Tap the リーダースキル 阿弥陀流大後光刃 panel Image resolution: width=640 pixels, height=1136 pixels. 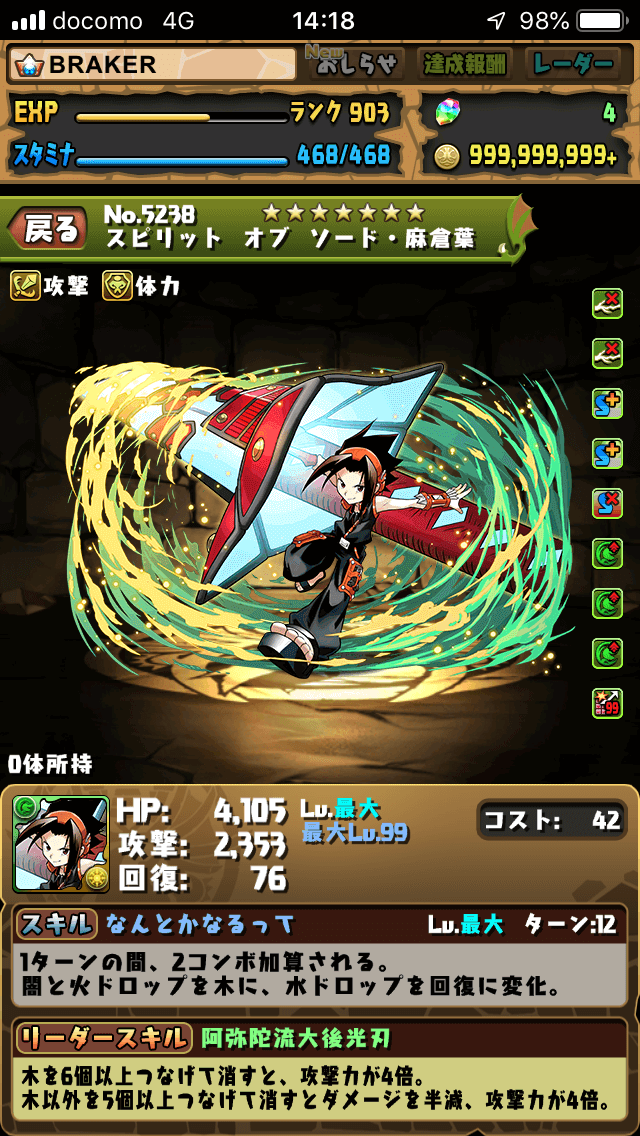point(318,1070)
